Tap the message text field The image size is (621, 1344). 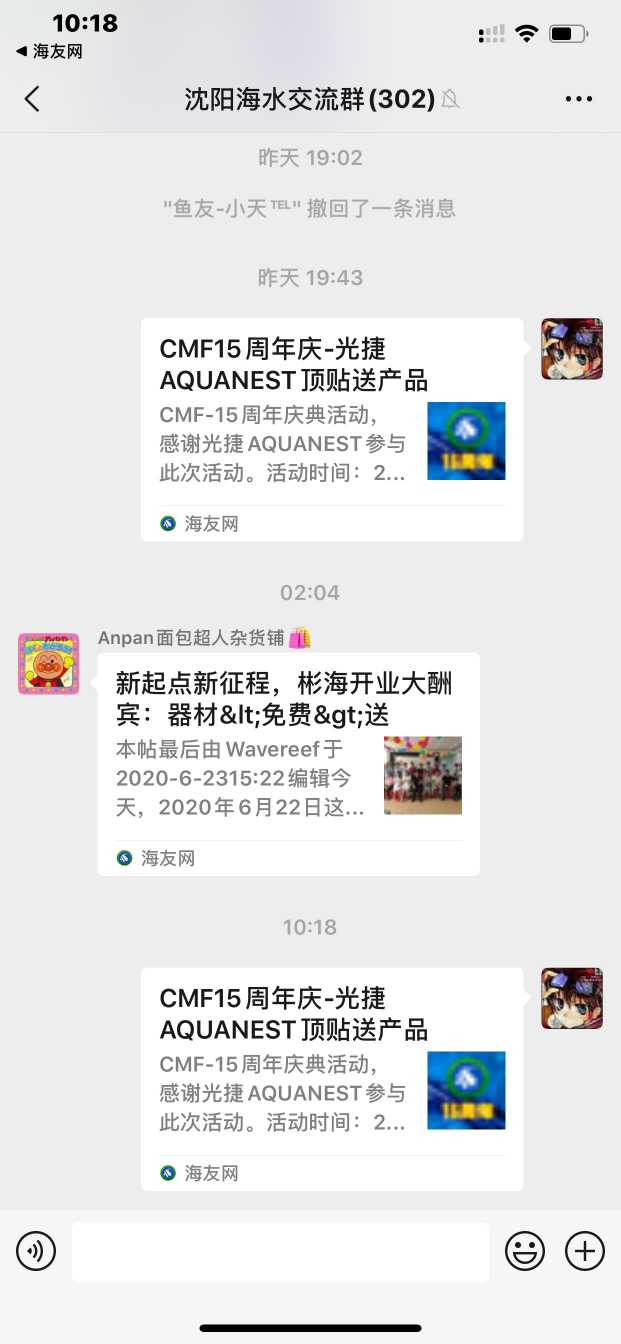[280, 1251]
